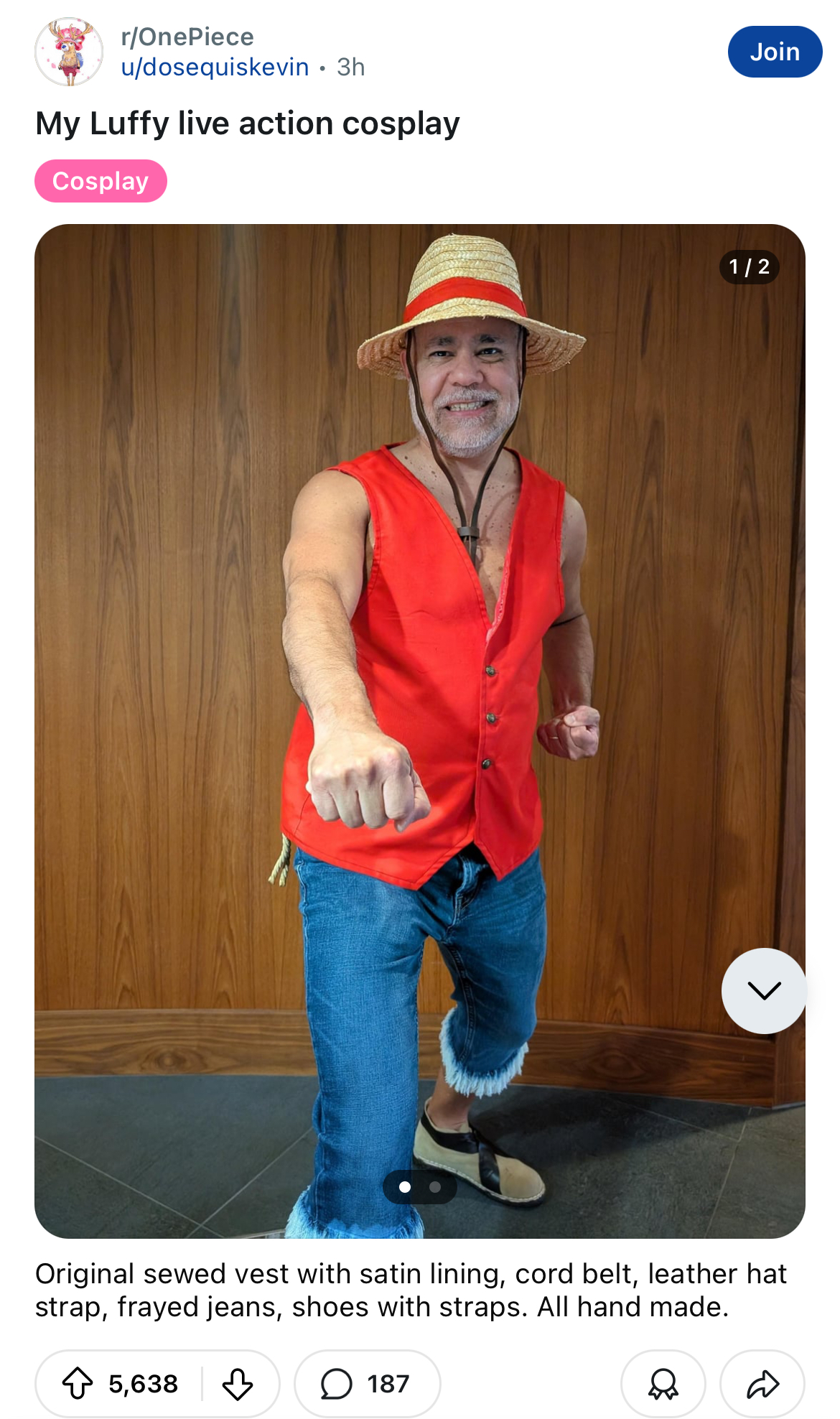
Task: Open the r/OnePiece community avatar
Action: pyautogui.click(x=69, y=52)
